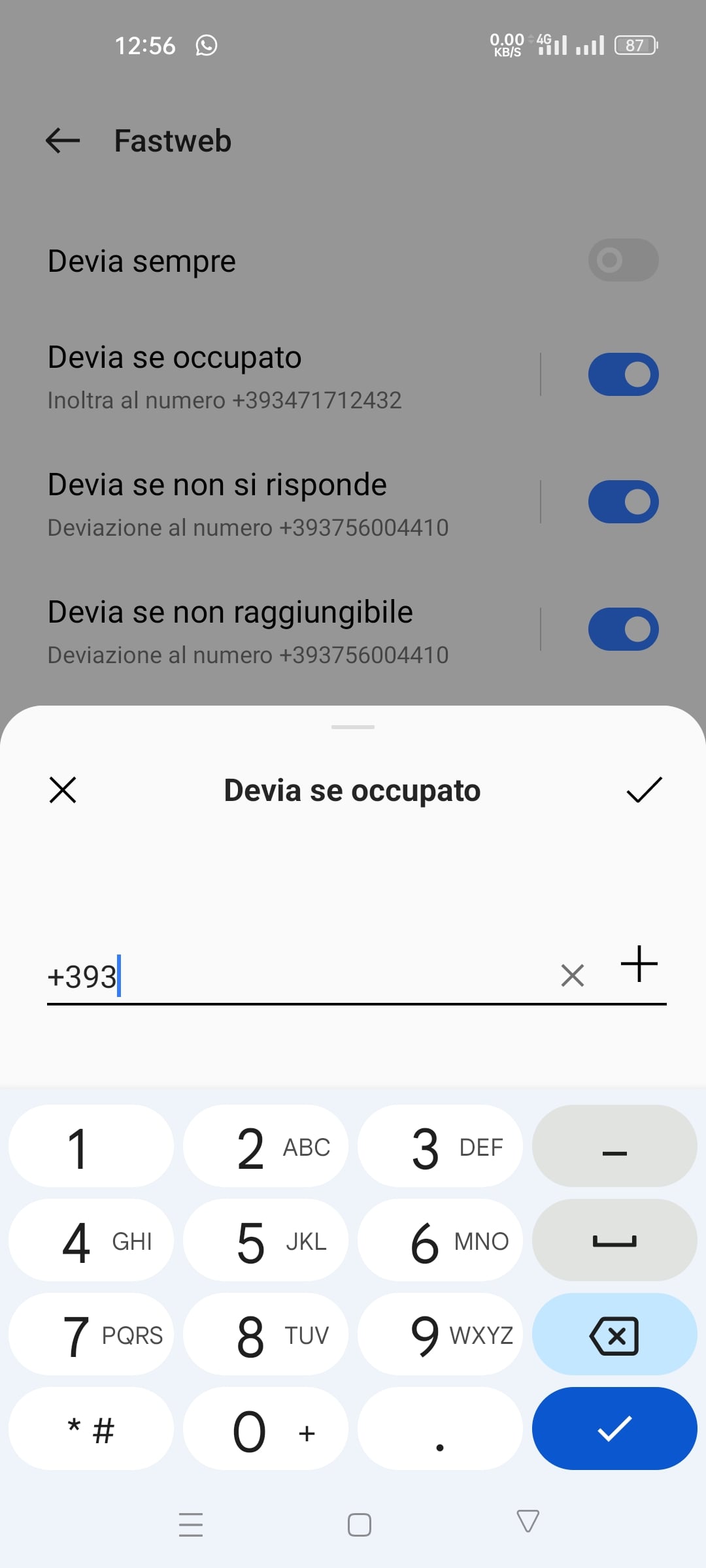
Task: Add a contact with the plus icon
Action: (639, 964)
